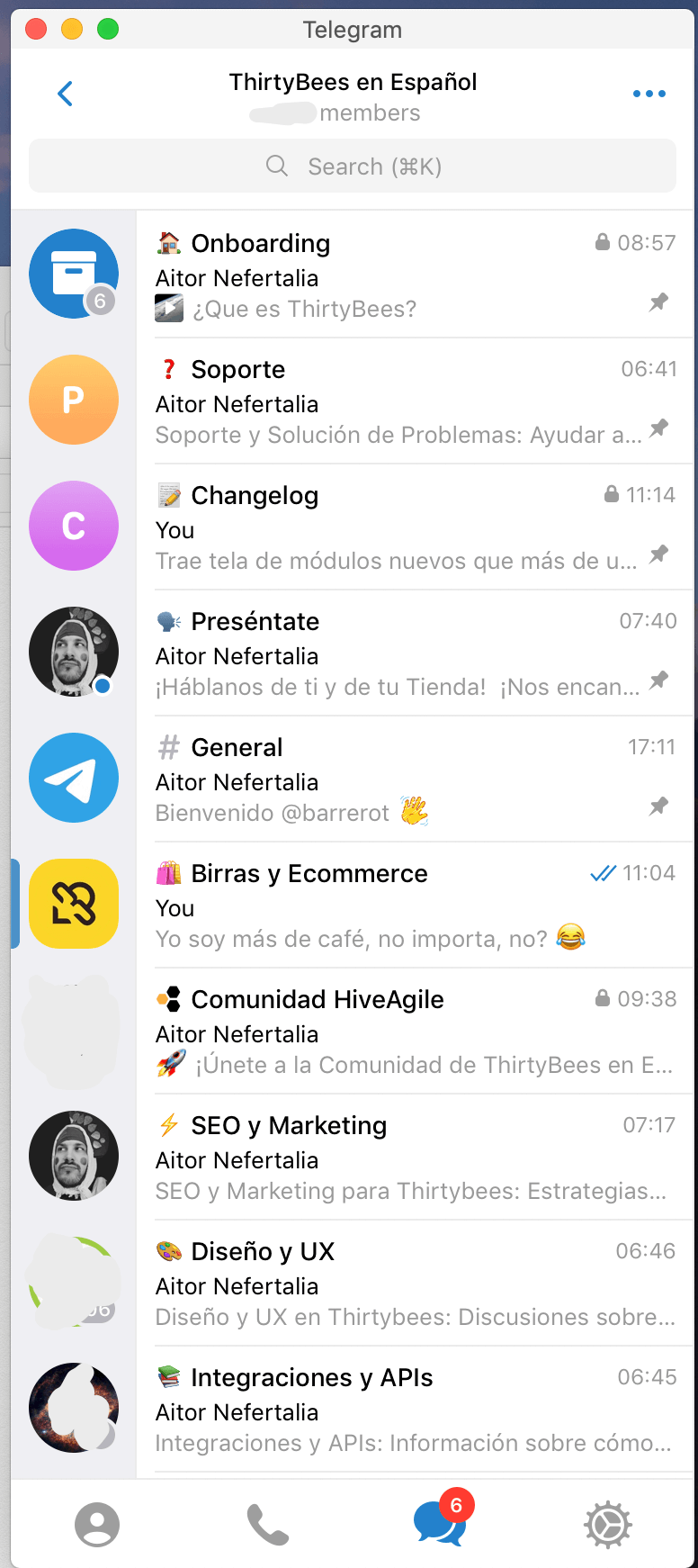Open the Soporte topic

(x=415, y=401)
